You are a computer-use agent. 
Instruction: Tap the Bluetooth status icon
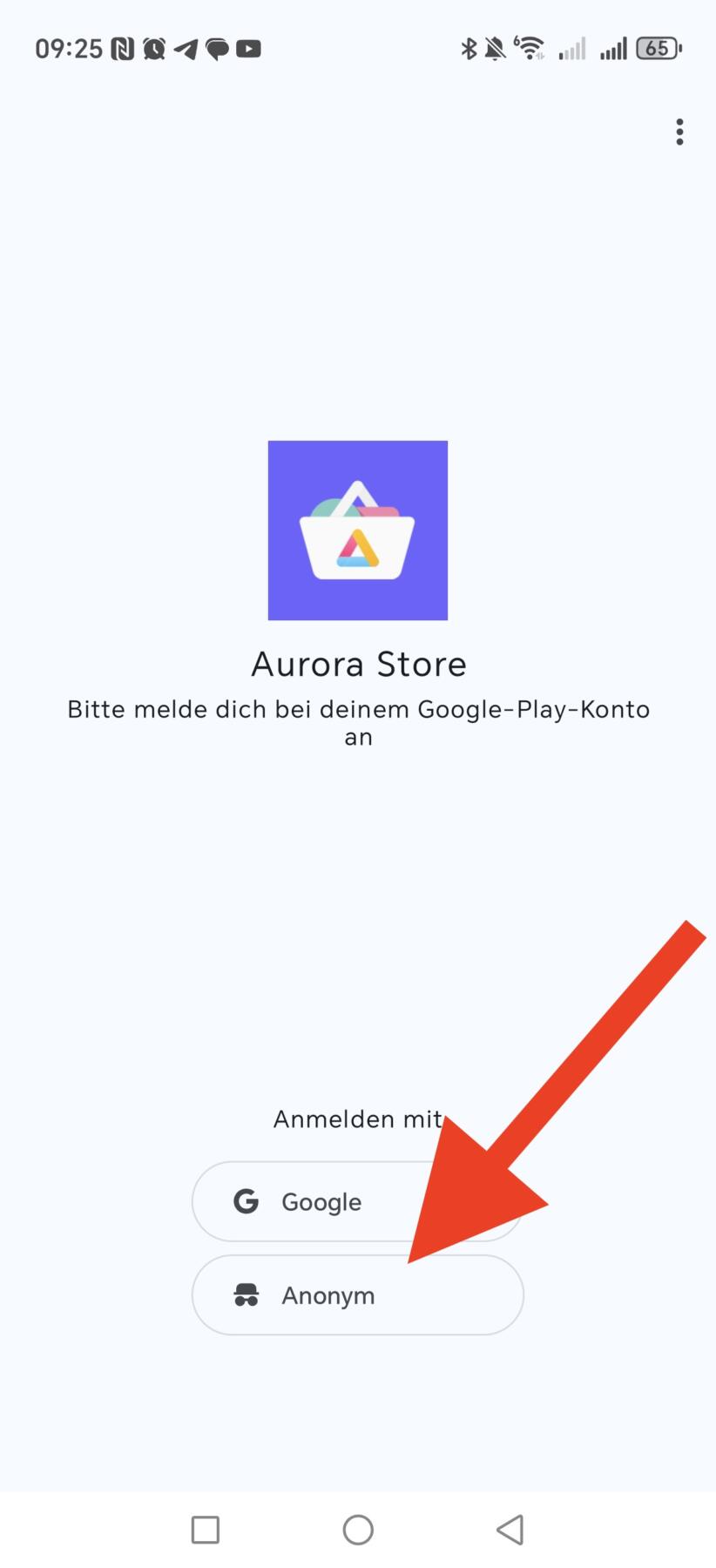pyautogui.click(x=469, y=49)
